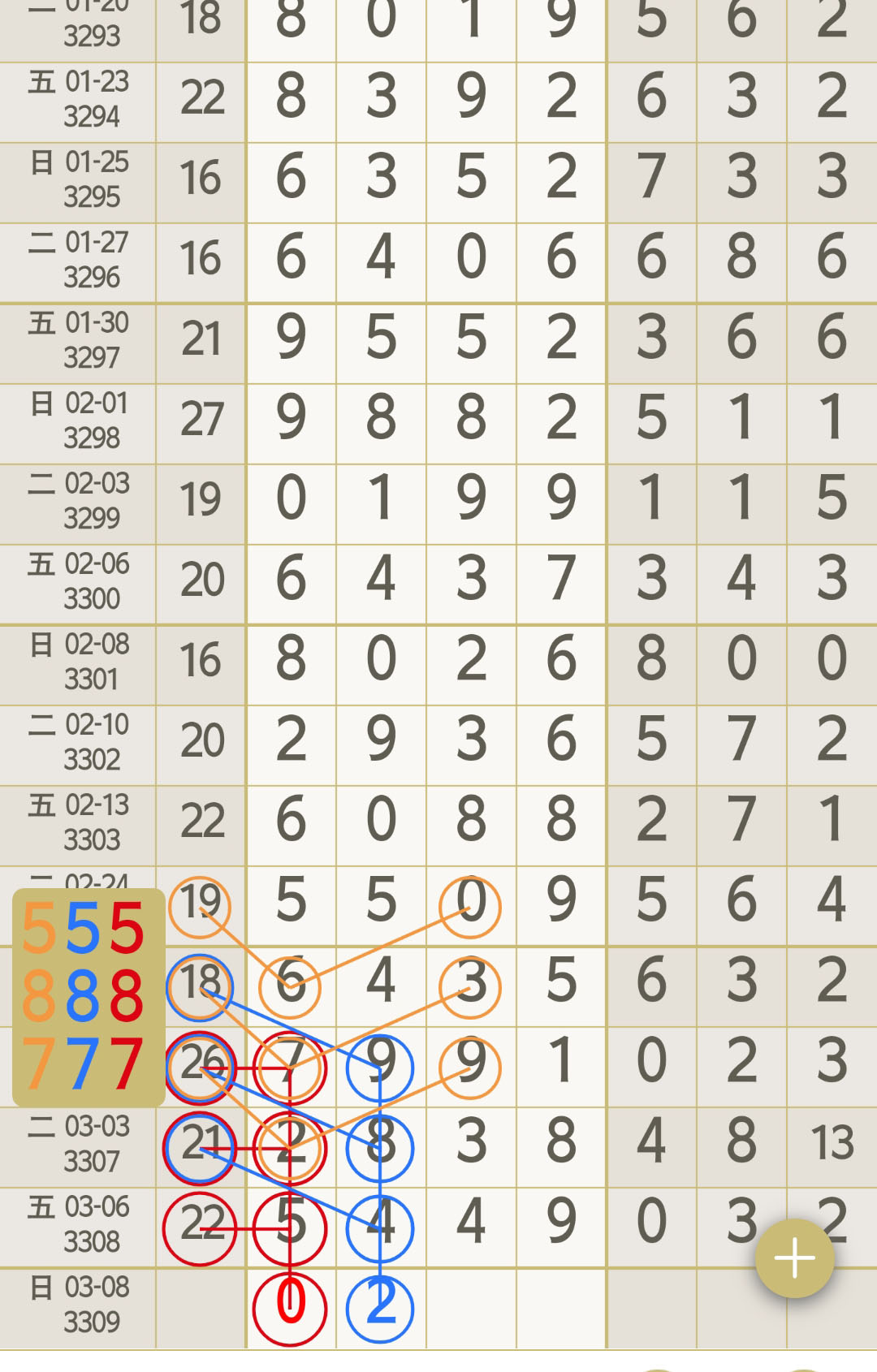Tap the plus floating action button

794,1258
